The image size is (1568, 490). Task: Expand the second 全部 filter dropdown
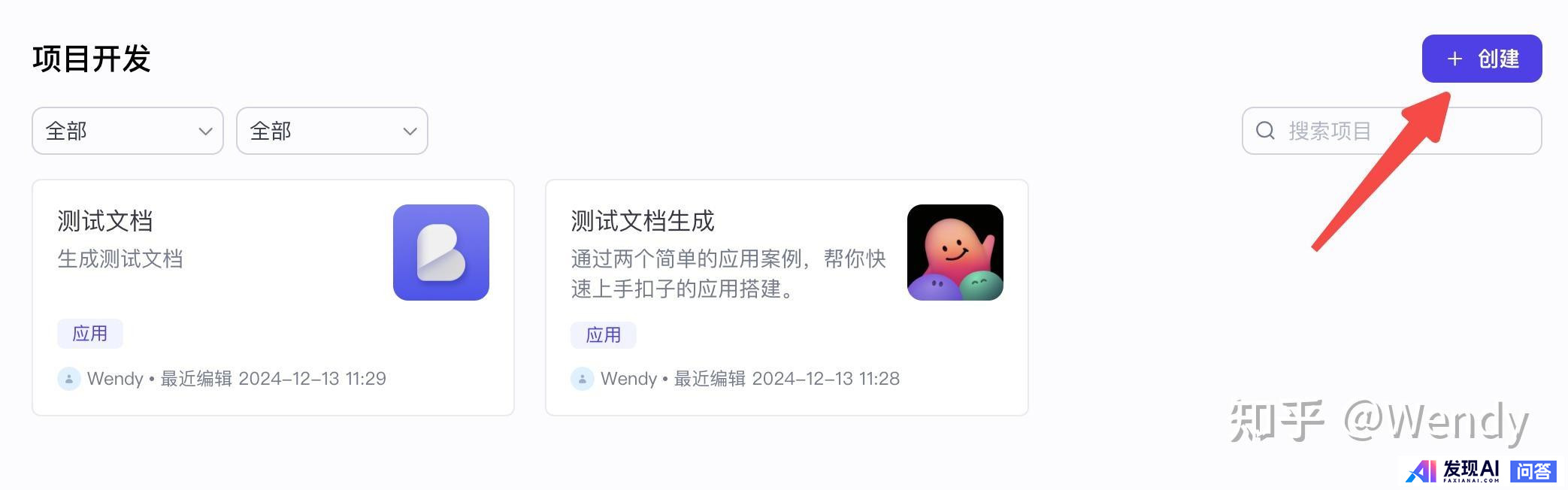coord(332,131)
